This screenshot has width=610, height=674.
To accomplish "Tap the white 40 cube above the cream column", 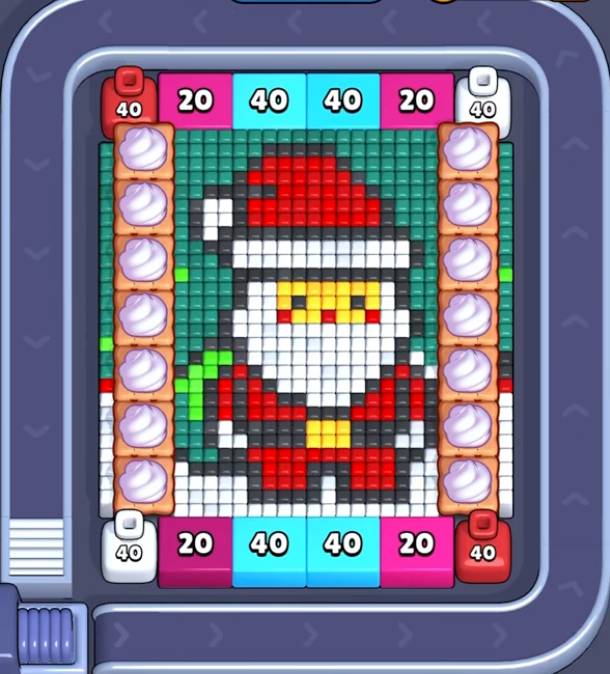I will pyautogui.click(x=483, y=97).
